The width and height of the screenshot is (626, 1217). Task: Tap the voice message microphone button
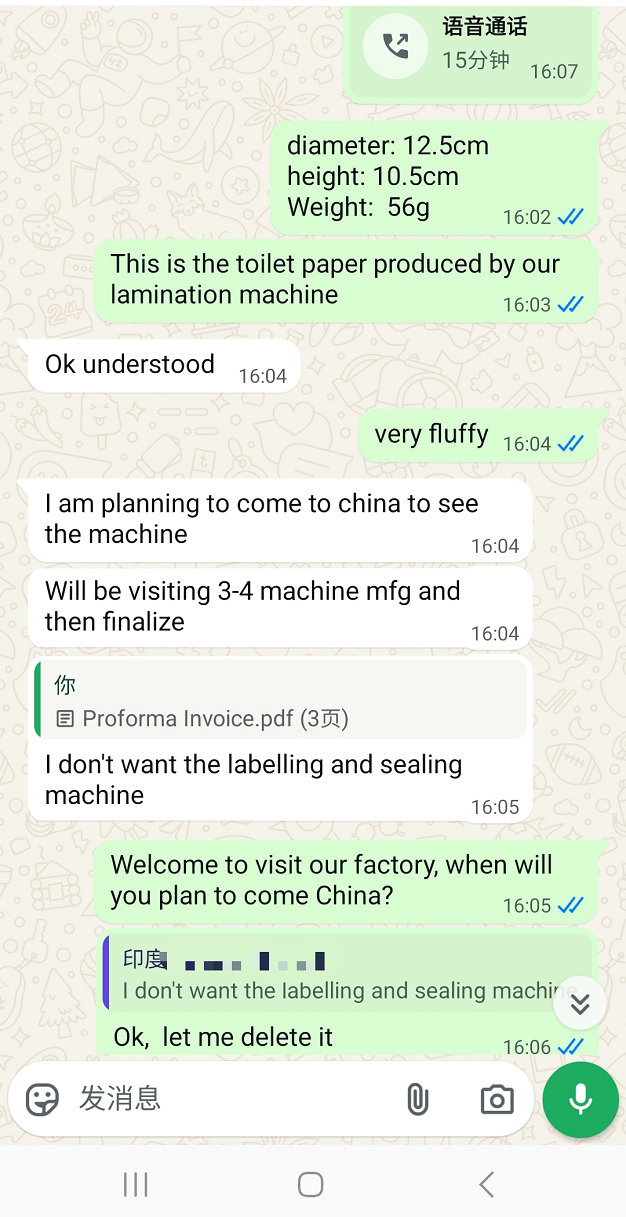pyautogui.click(x=580, y=1099)
